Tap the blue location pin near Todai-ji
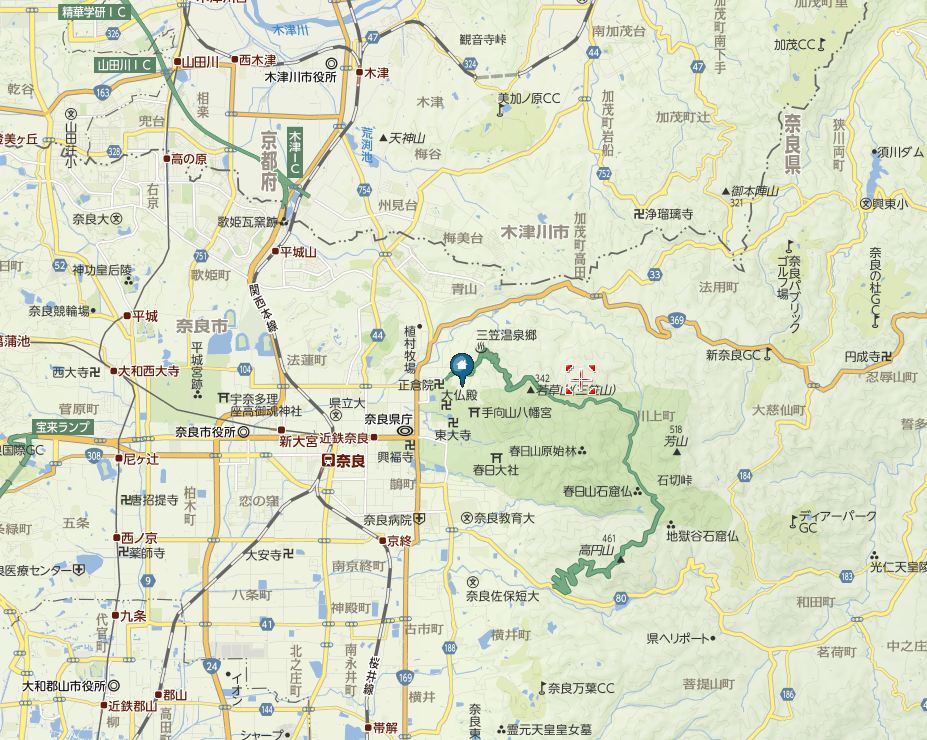The width and height of the screenshot is (927, 740). pos(461,367)
